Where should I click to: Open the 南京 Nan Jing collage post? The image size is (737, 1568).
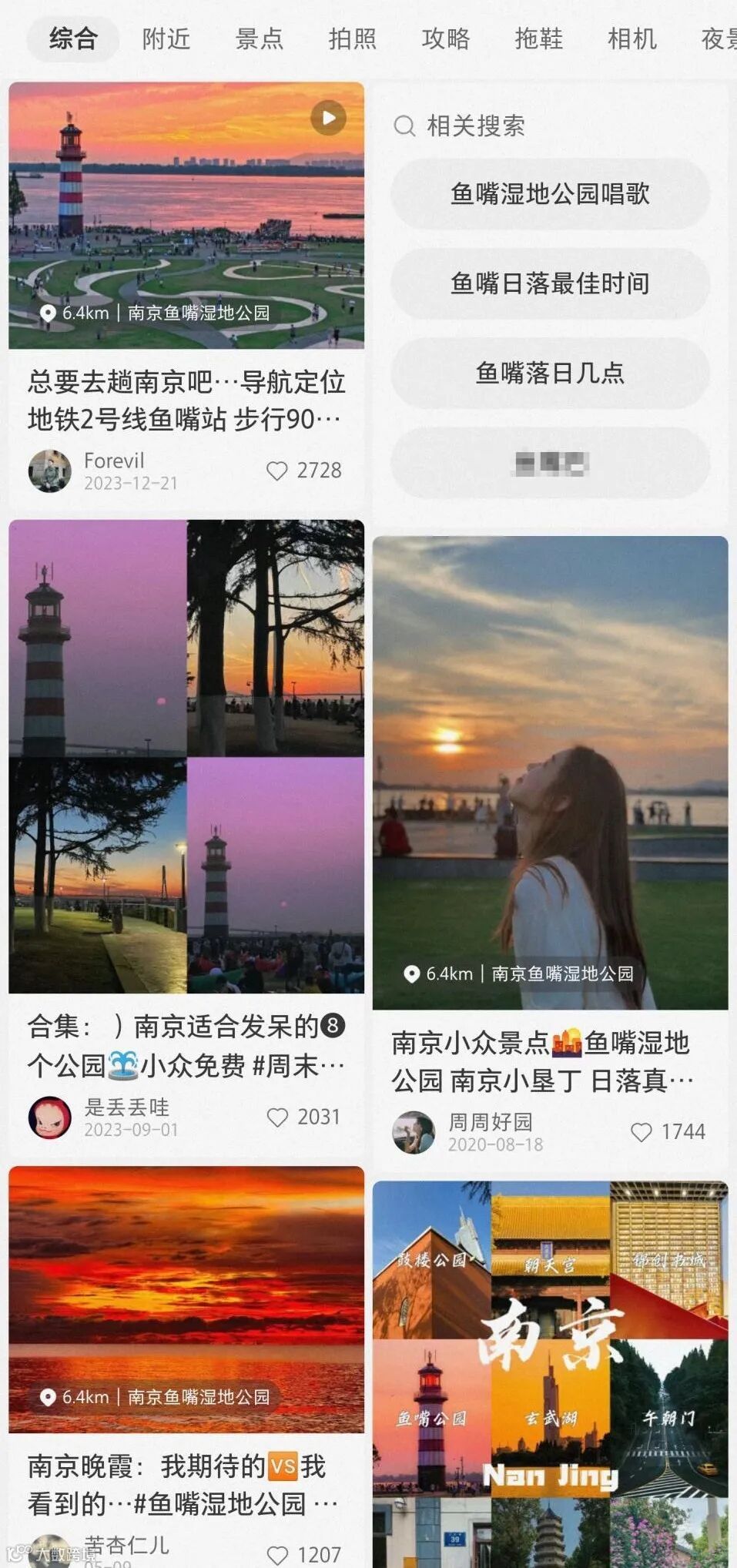550,1371
